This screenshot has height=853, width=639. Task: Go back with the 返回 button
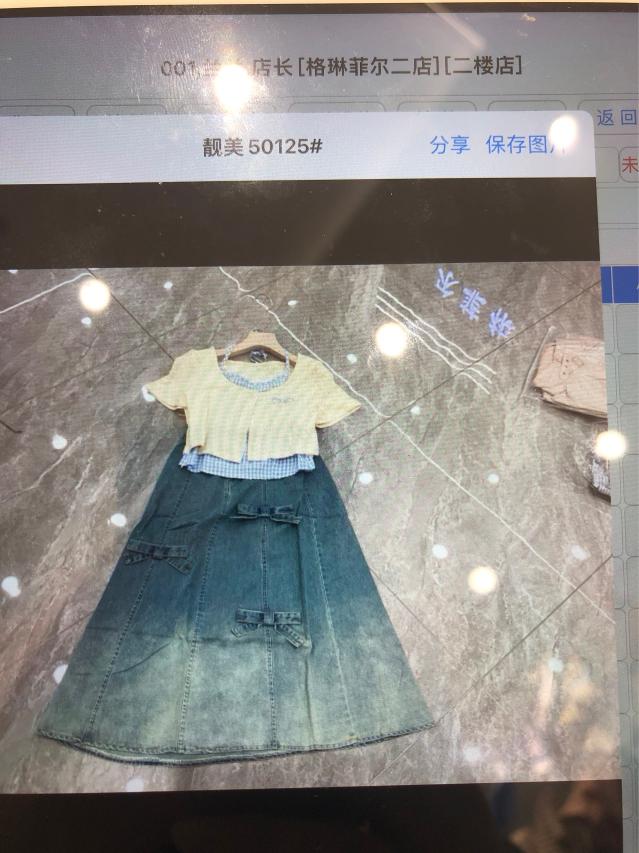(616, 118)
